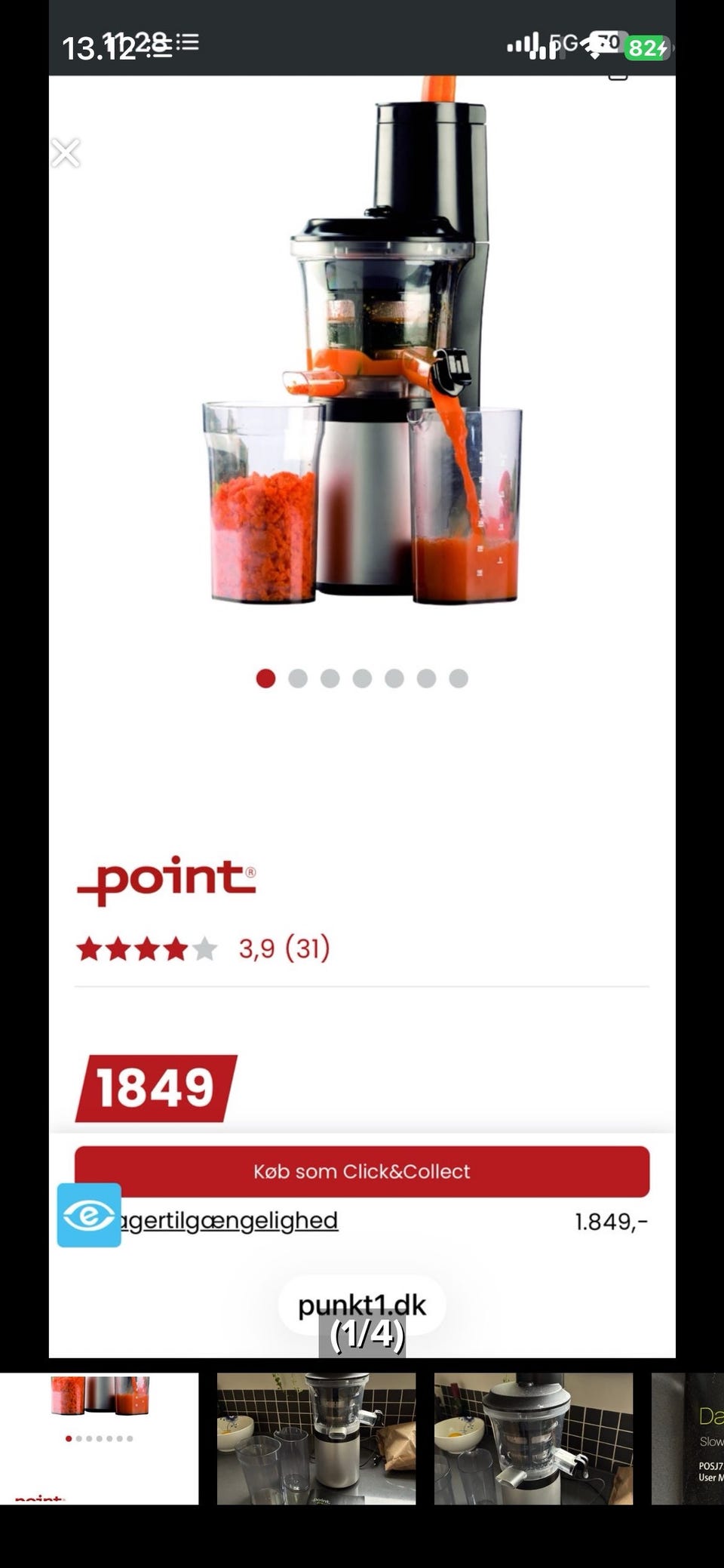View the third photo, juicer close-up
Viewport: 724px width, 1568px height.
pyautogui.click(x=533, y=1438)
